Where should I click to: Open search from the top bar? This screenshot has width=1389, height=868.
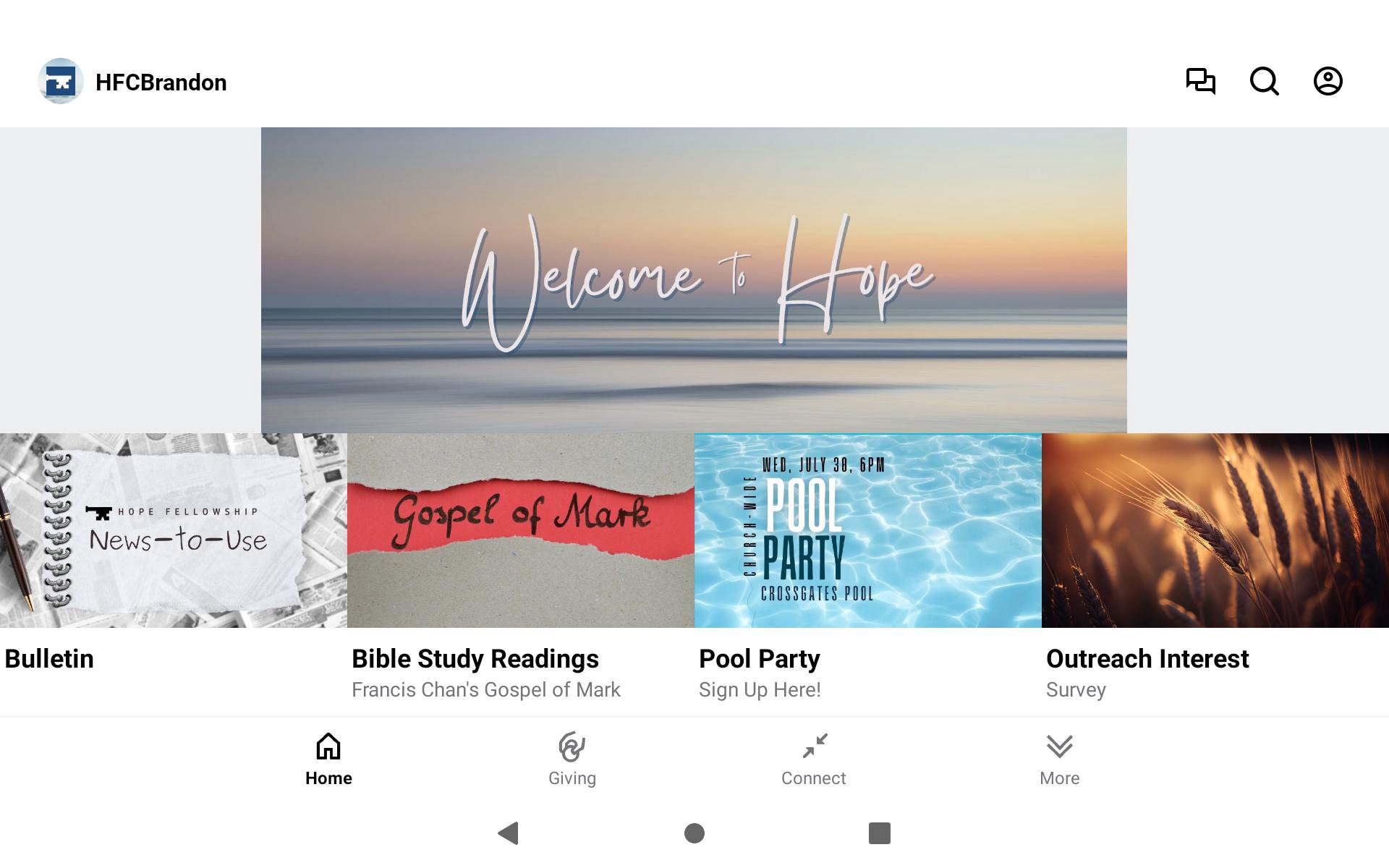(1264, 81)
